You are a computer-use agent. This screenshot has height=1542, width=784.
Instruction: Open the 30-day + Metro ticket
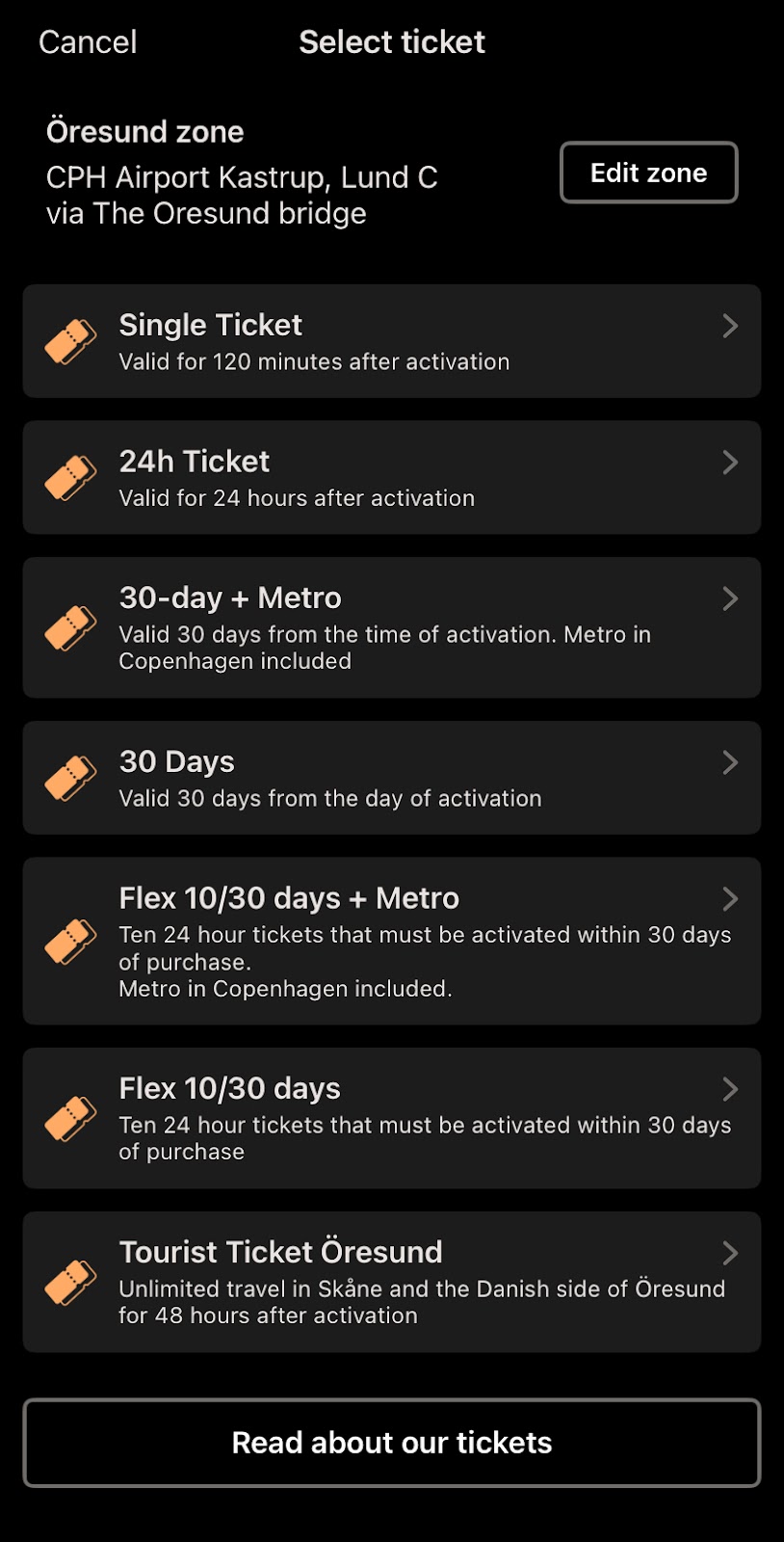392,627
